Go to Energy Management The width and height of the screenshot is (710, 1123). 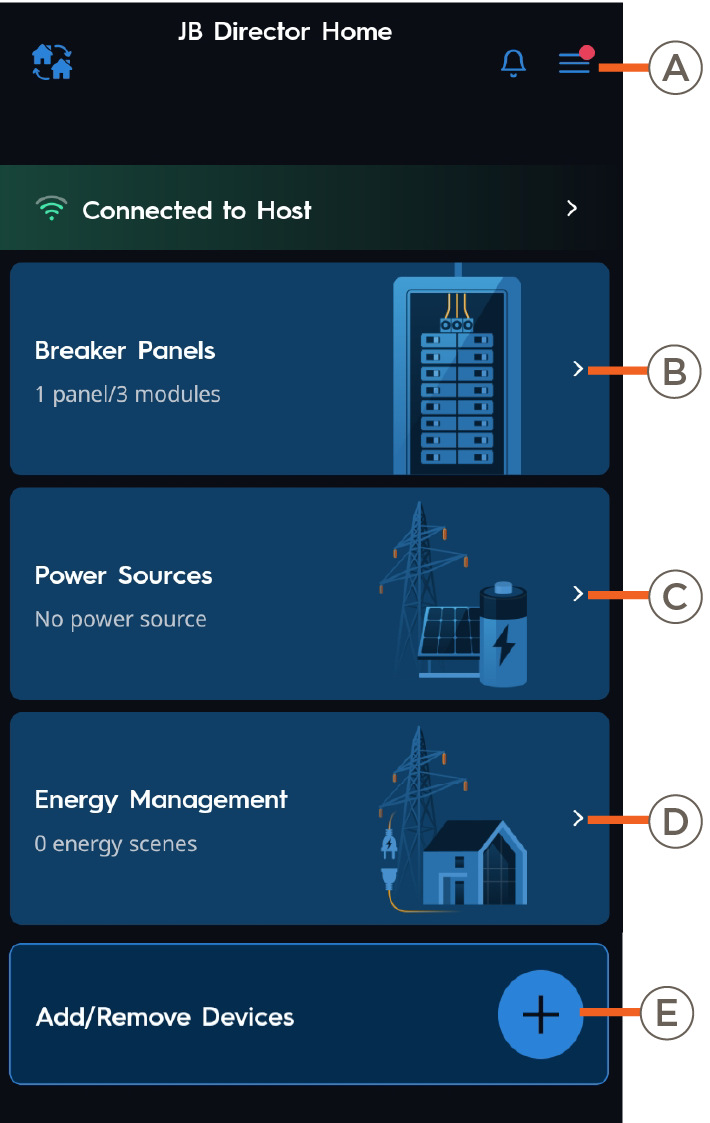click(309, 818)
